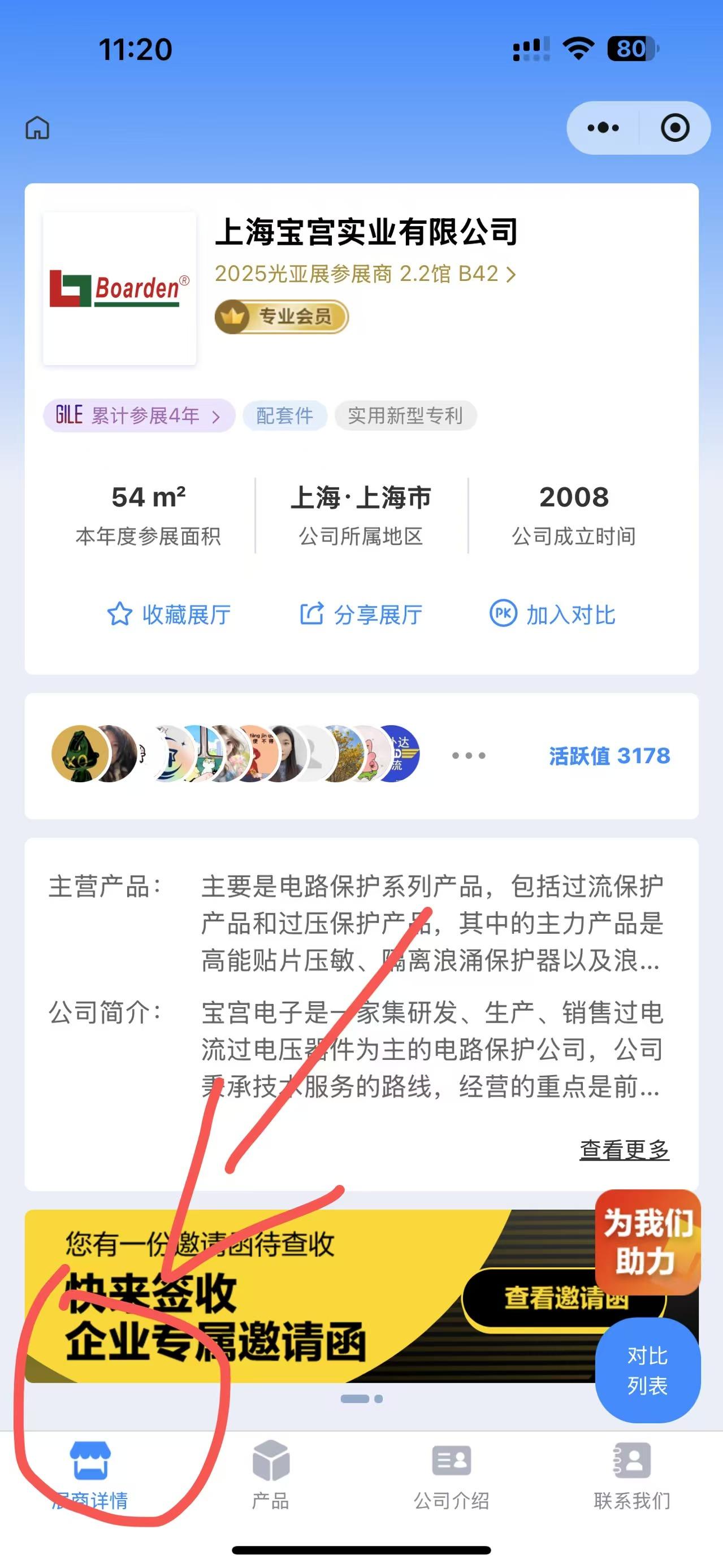Viewport: 723px width, 1568px height.
Task: Share the showroom via 分享展厅
Action: click(x=361, y=614)
